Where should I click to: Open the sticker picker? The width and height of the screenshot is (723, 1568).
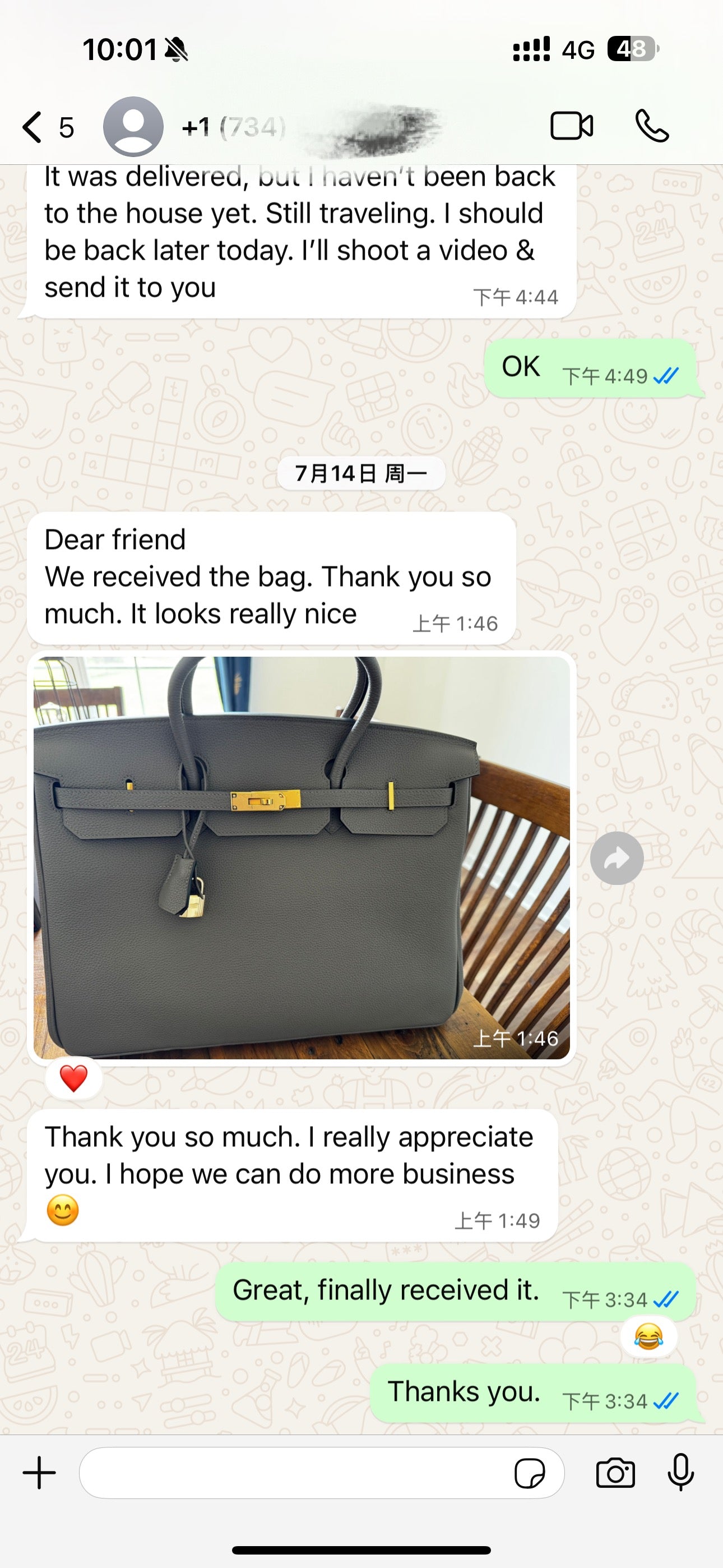pos(530,1474)
